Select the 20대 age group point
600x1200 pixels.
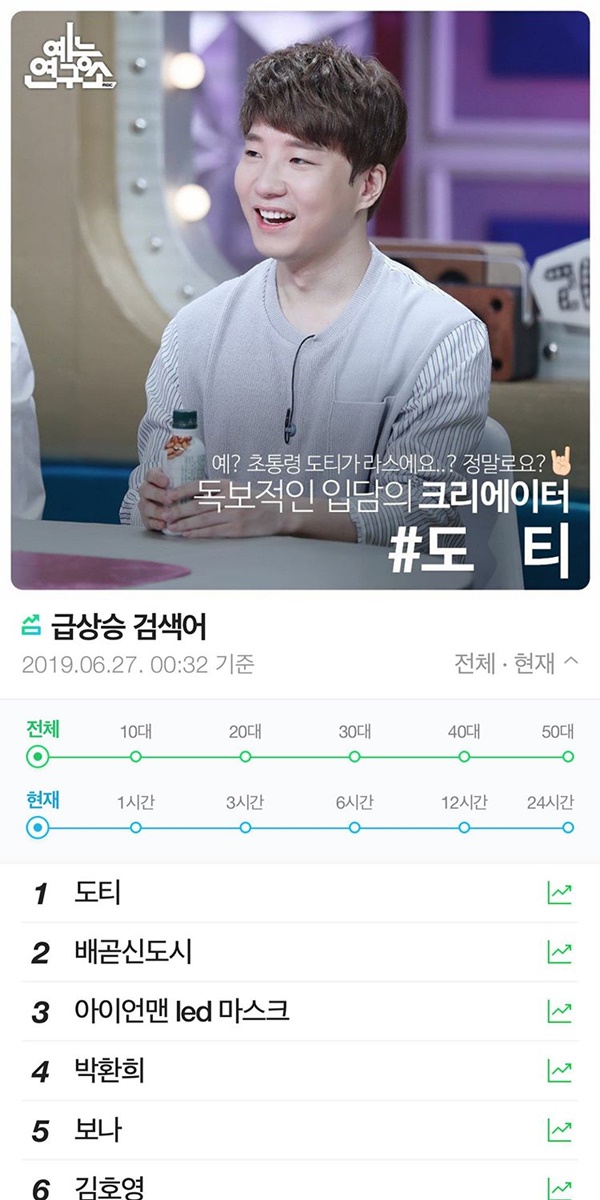click(245, 757)
